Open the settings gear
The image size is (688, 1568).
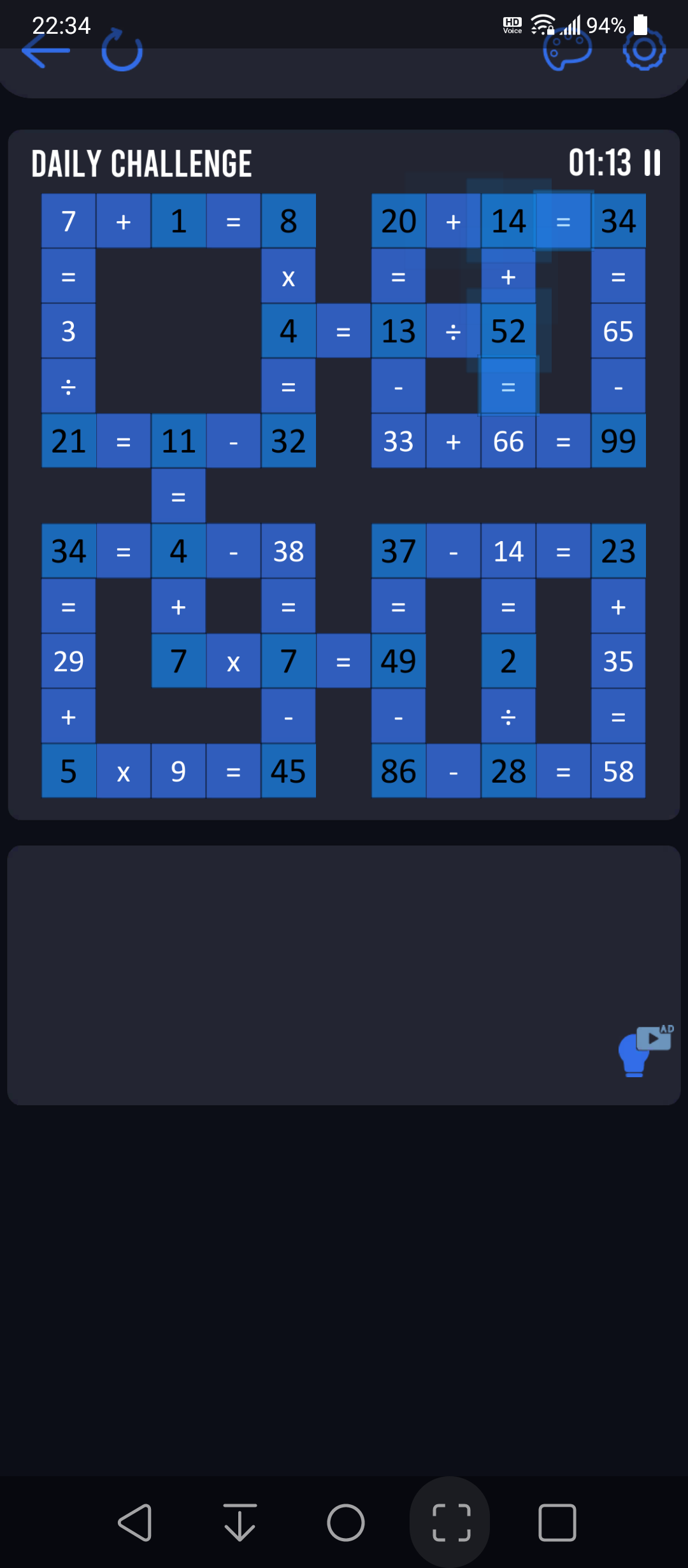tap(644, 50)
